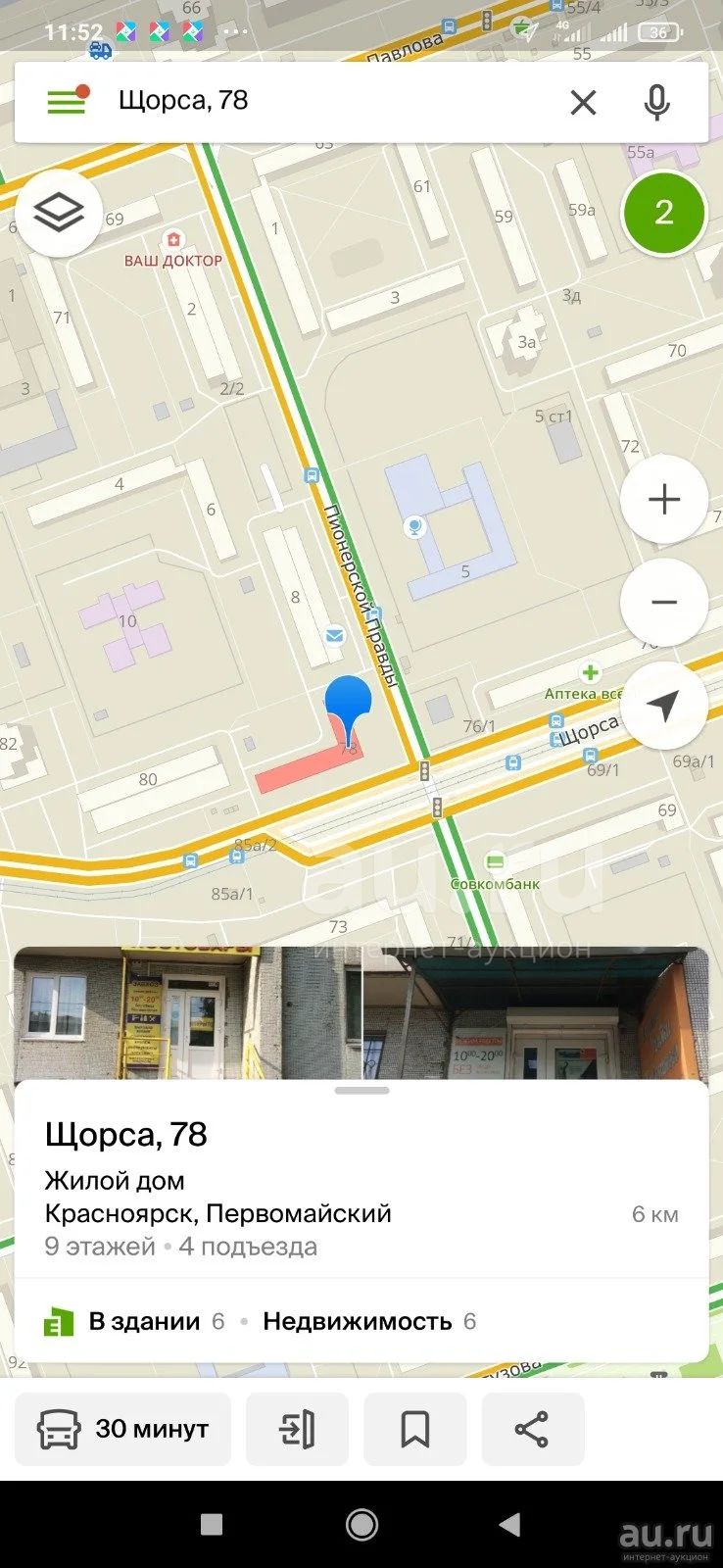This screenshot has width=723, height=1568.
Task: Clear the search query Щорса, 78
Action: (x=583, y=102)
